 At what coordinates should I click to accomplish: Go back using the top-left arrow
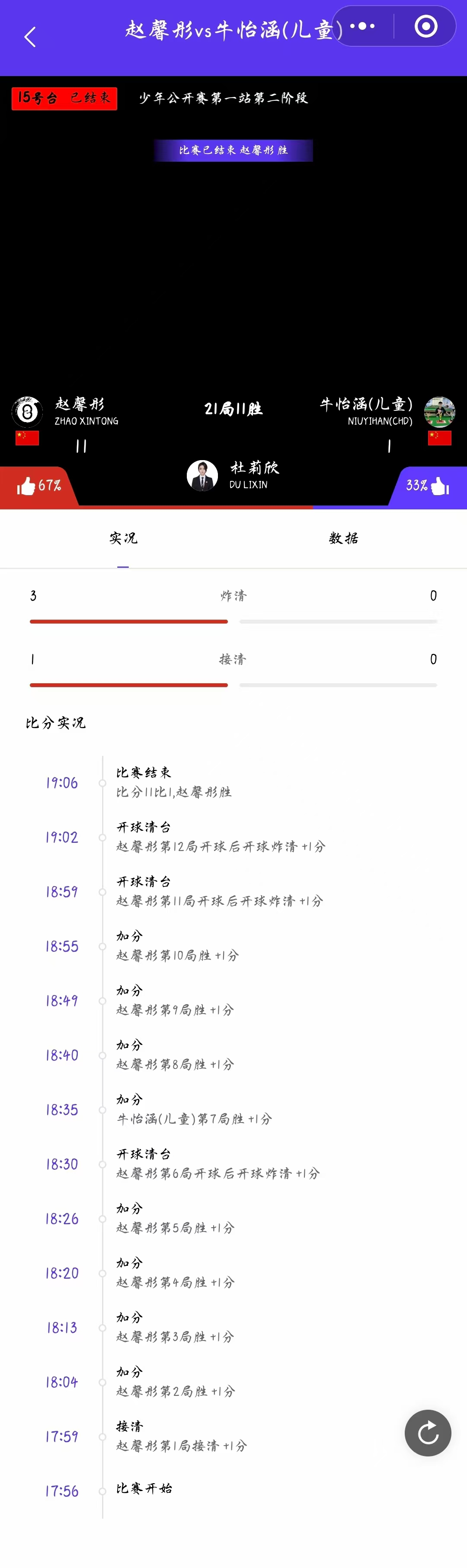(x=30, y=37)
